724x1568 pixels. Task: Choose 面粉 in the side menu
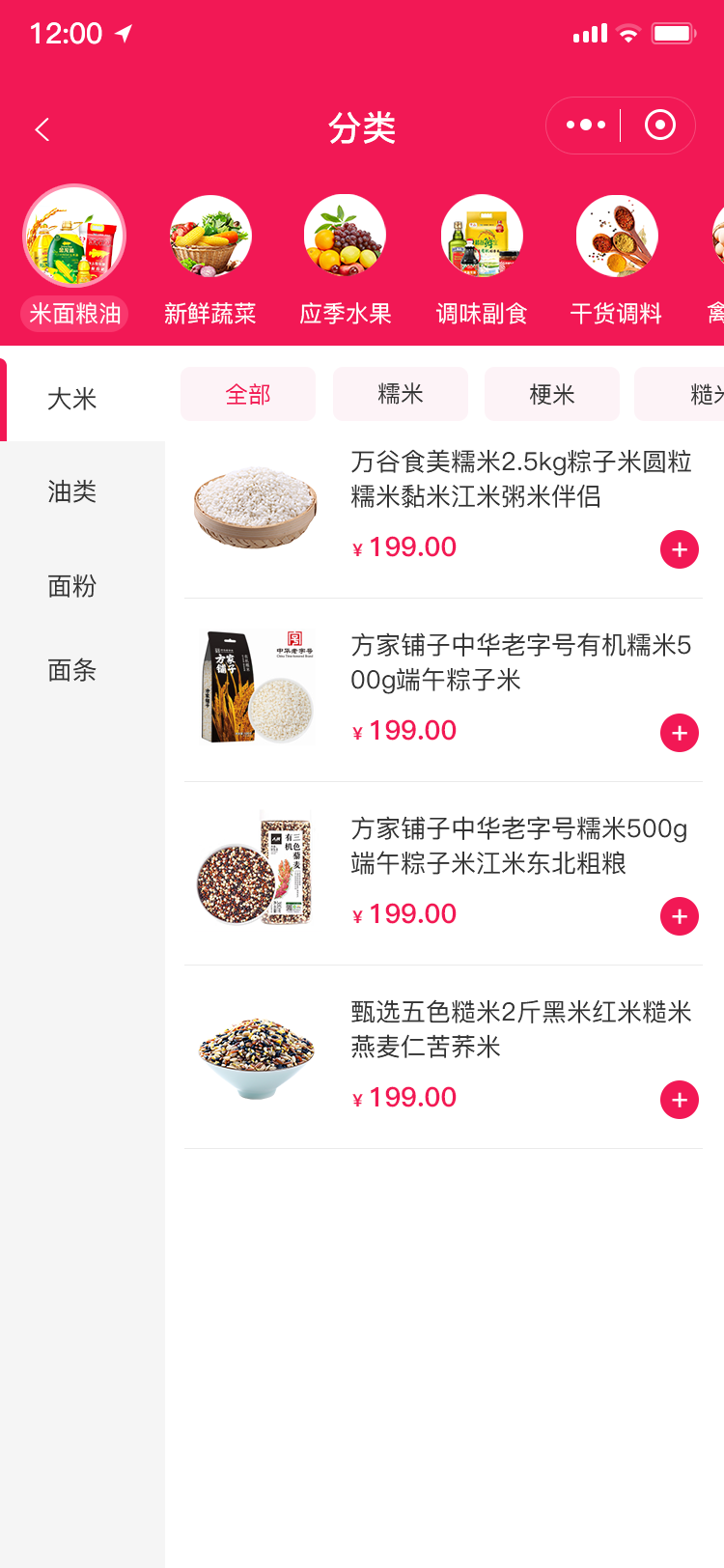[x=72, y=586]
